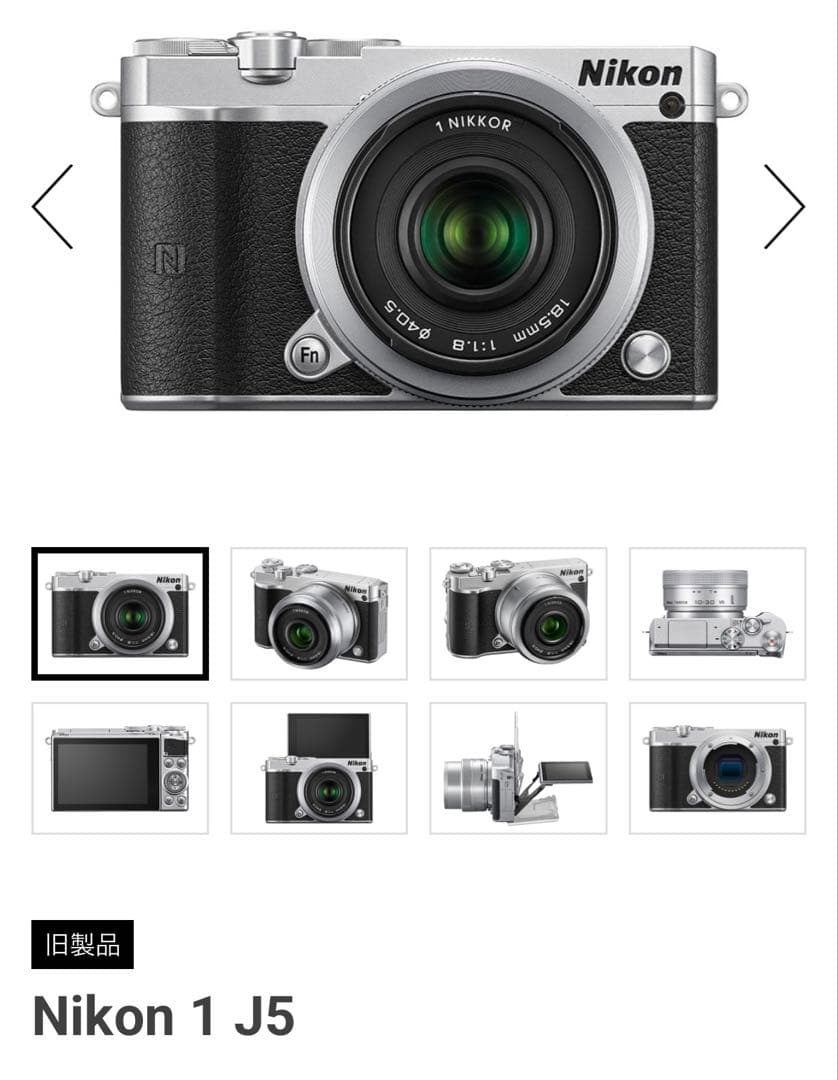This screenshot has width=838, height=1080.
Task: Select the front-view camera thumbnail
Action: coord(120,613)
